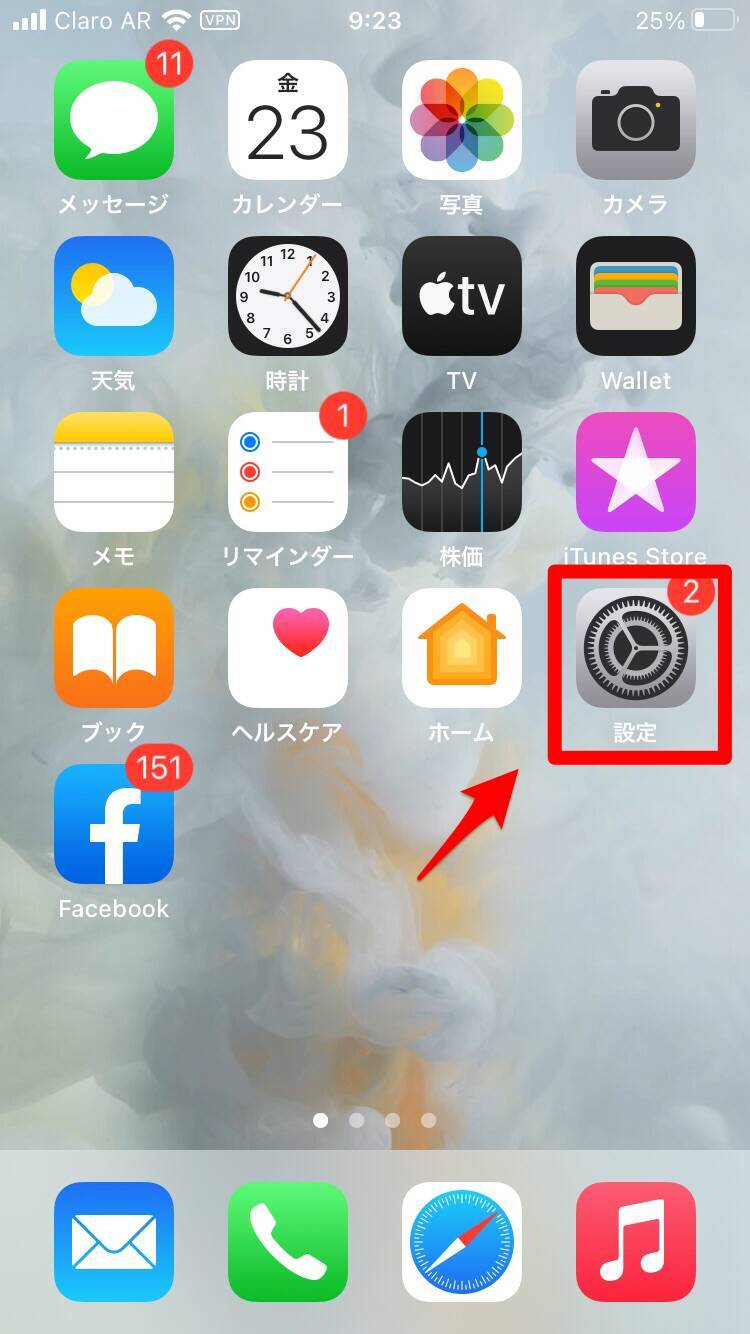Open the Wallet app
Viewport: 750px width, 1334px height.
tap(635, 296)
